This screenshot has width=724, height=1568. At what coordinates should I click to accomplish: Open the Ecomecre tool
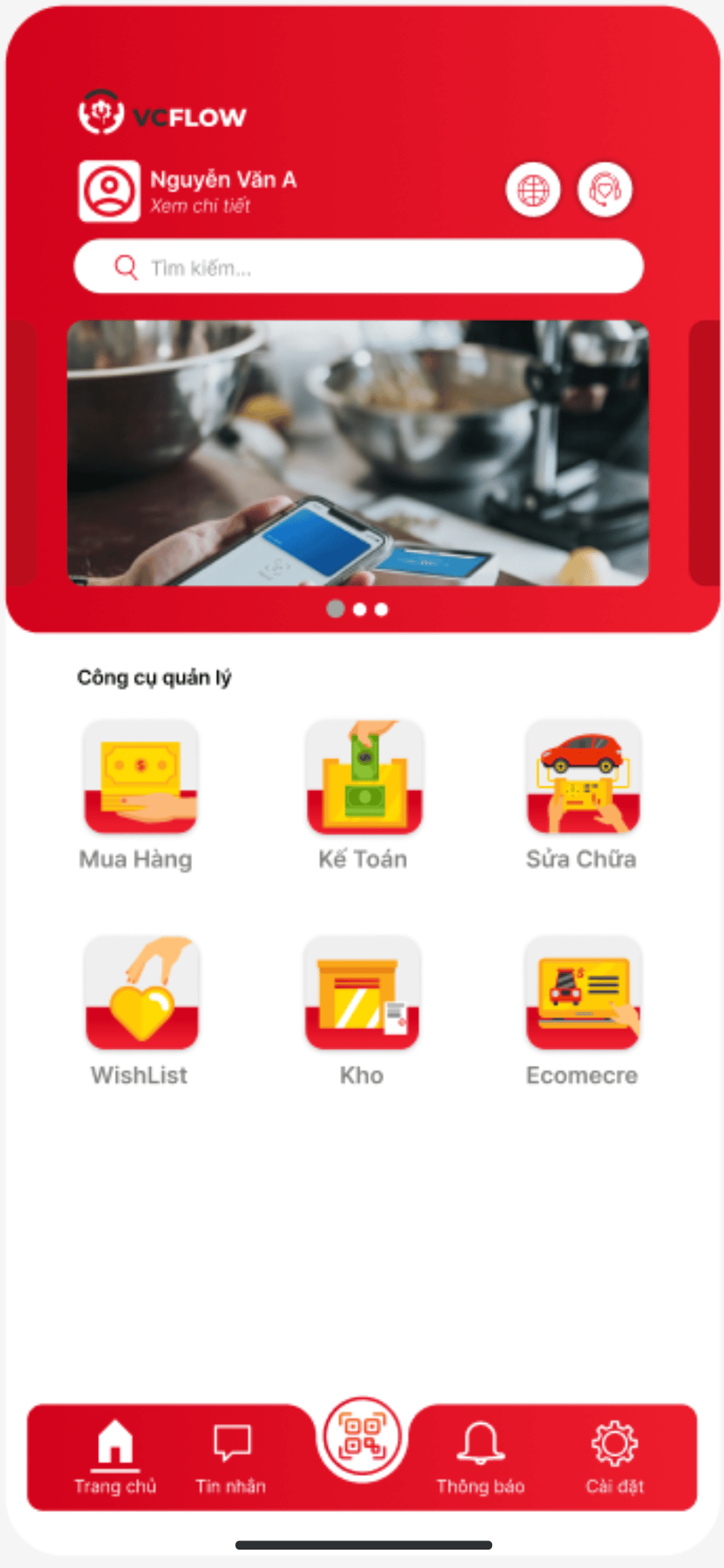[x=582, y=993]
